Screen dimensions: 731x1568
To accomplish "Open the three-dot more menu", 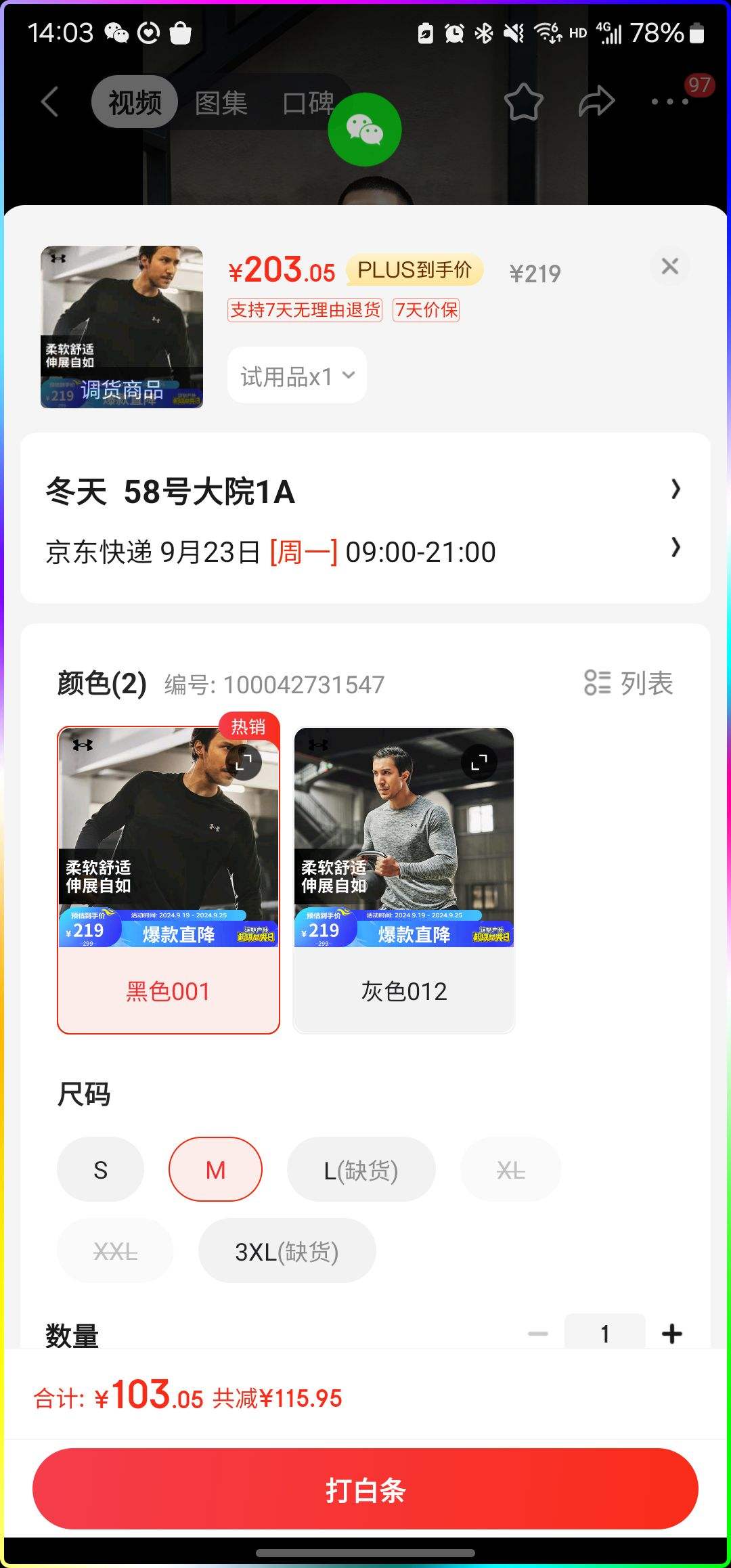I will pos(669,102).
